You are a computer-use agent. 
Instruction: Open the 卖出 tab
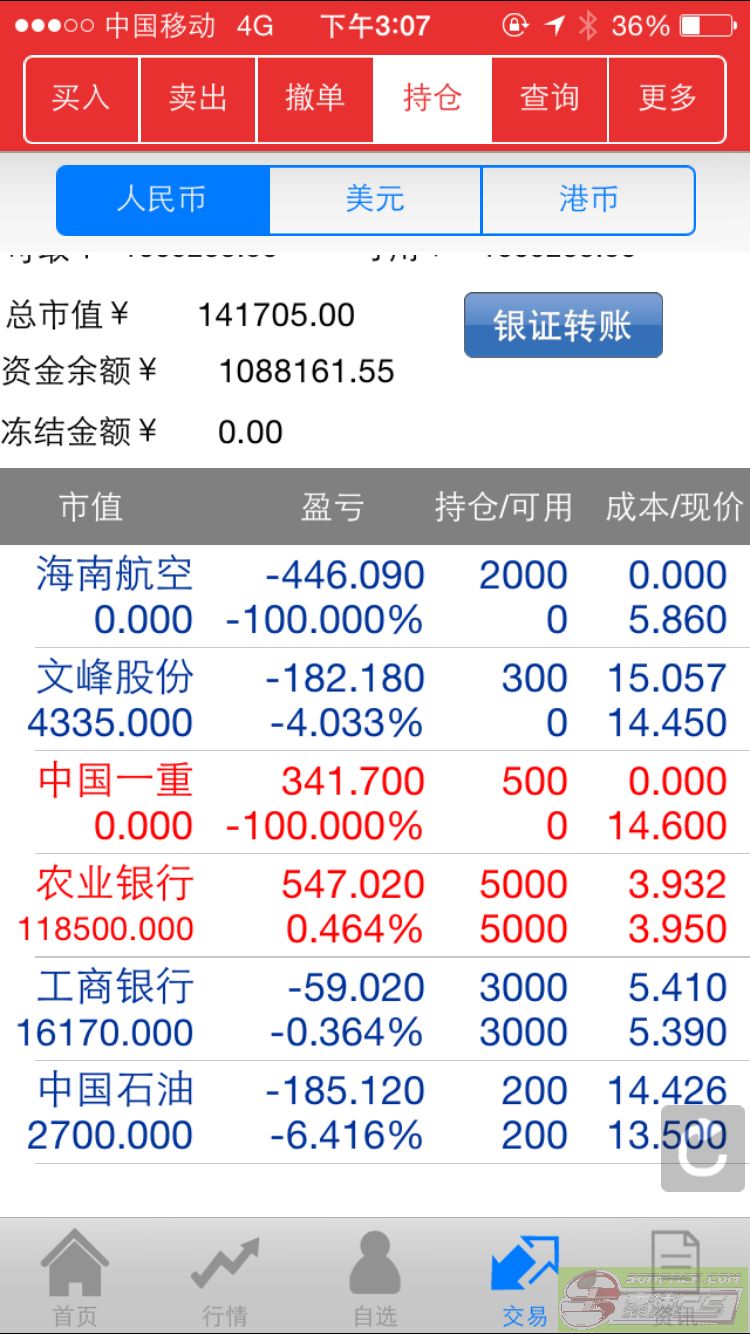pyautogui.click(x=198, y=99)
